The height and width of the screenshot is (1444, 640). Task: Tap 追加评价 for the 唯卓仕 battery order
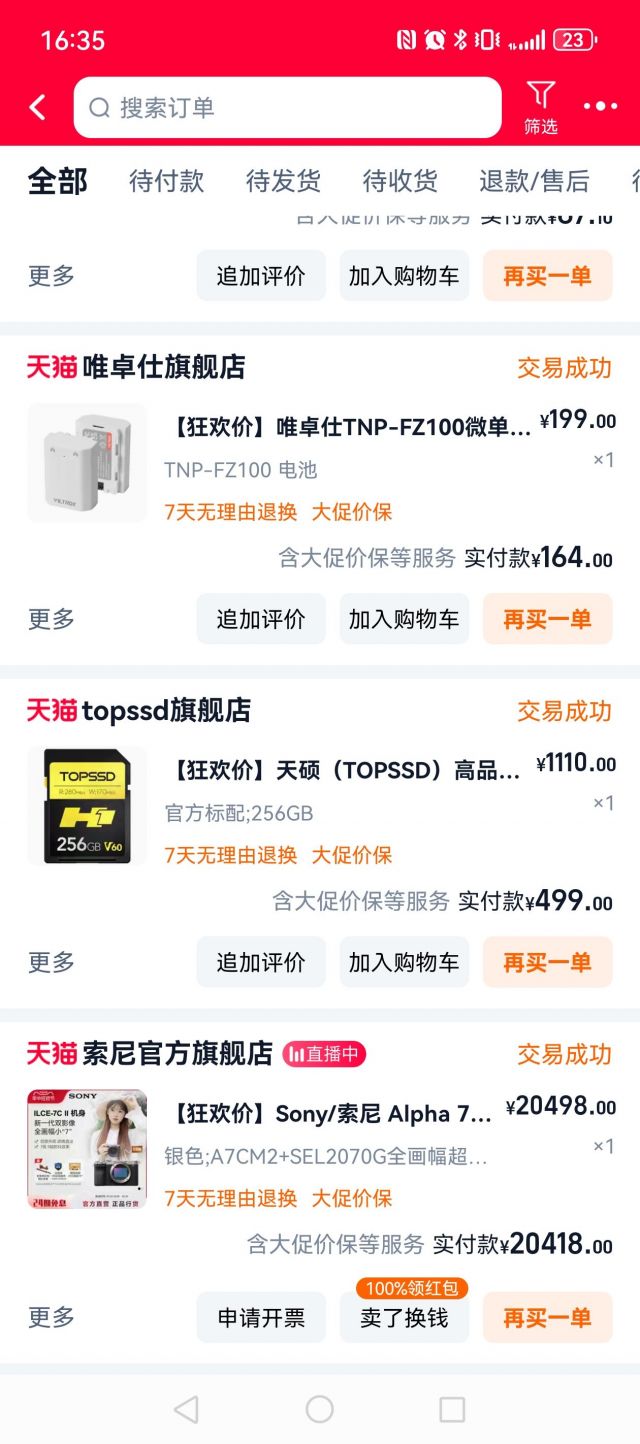261,619
